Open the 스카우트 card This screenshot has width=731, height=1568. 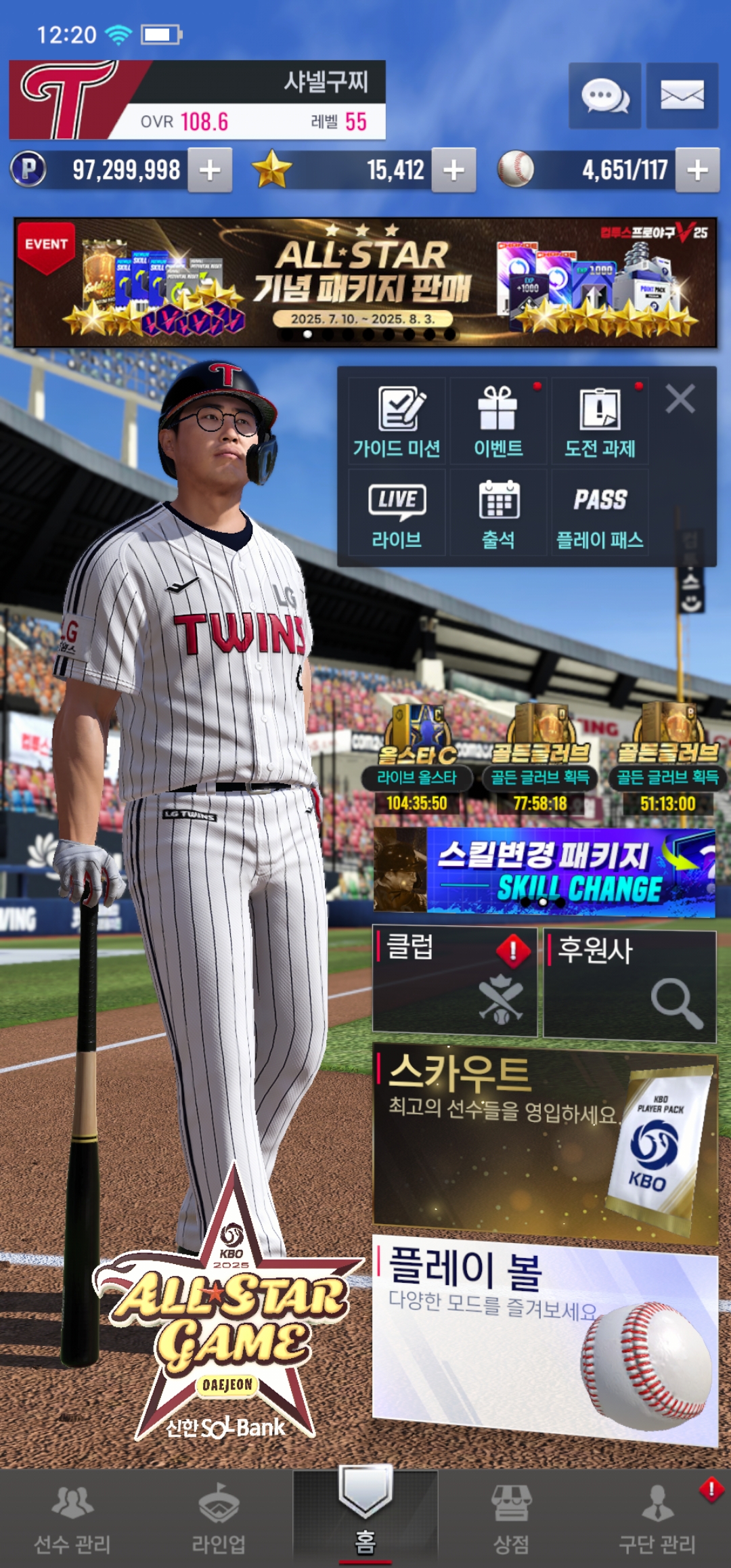544,1144
